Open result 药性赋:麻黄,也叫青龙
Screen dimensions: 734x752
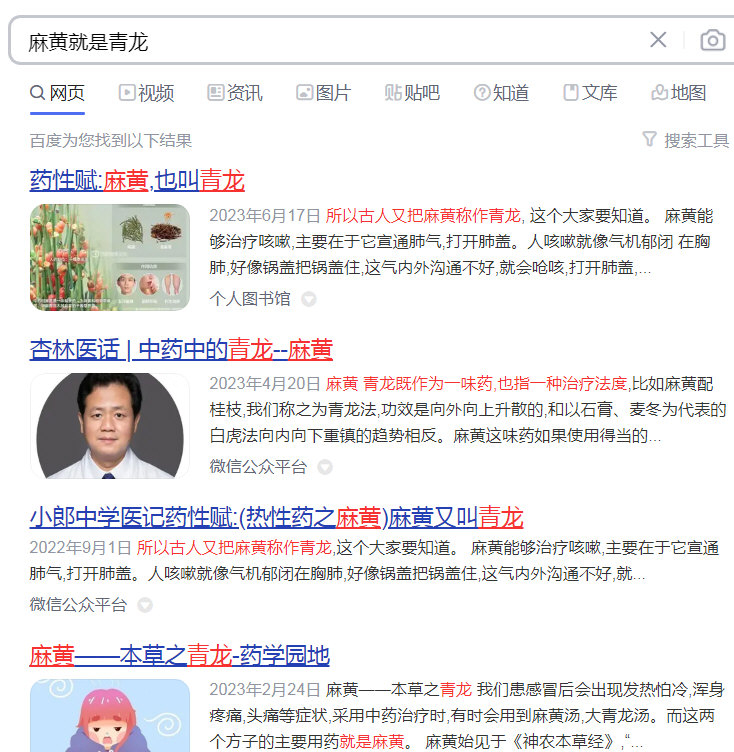137,181
